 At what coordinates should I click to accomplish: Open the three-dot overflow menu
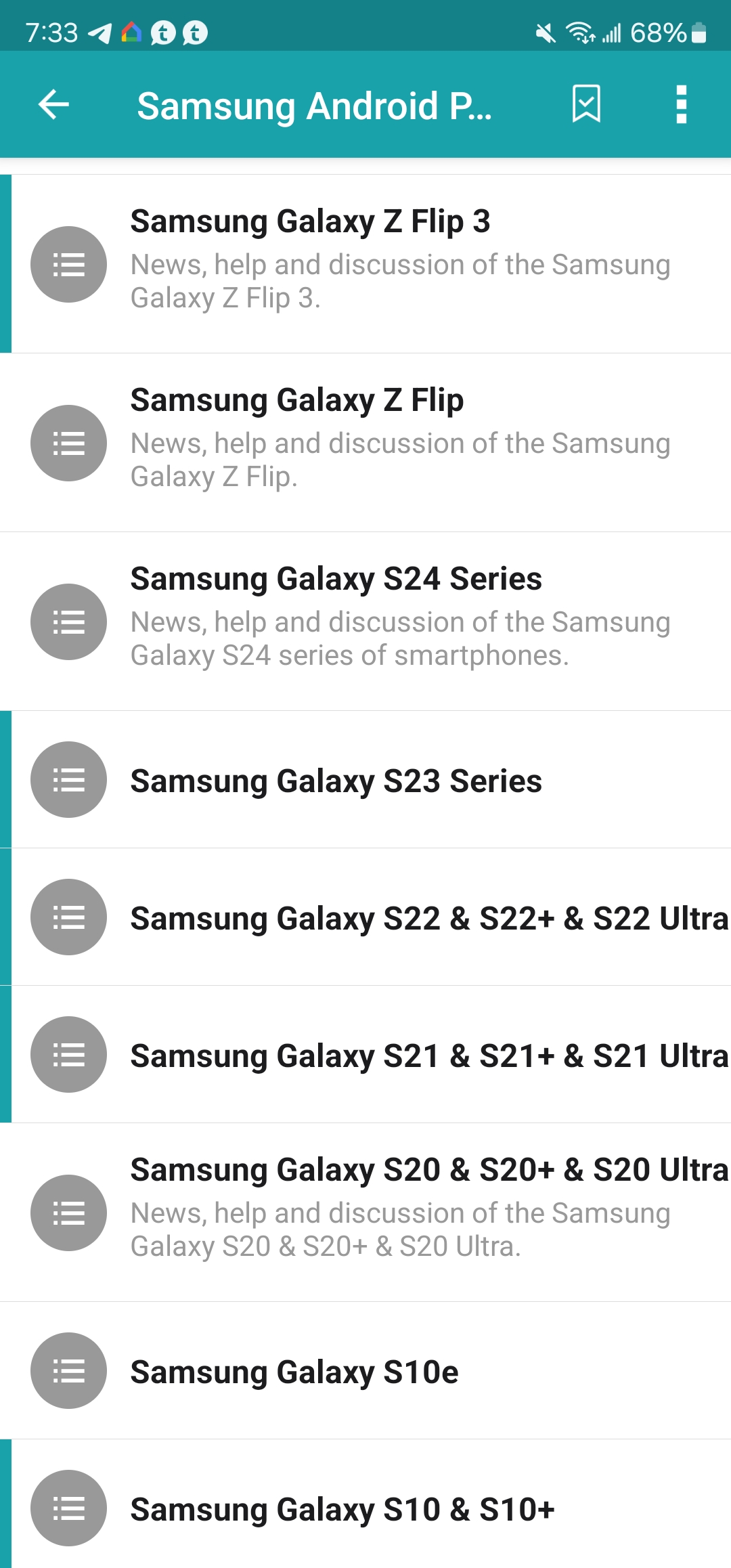(x=681, y=104)
